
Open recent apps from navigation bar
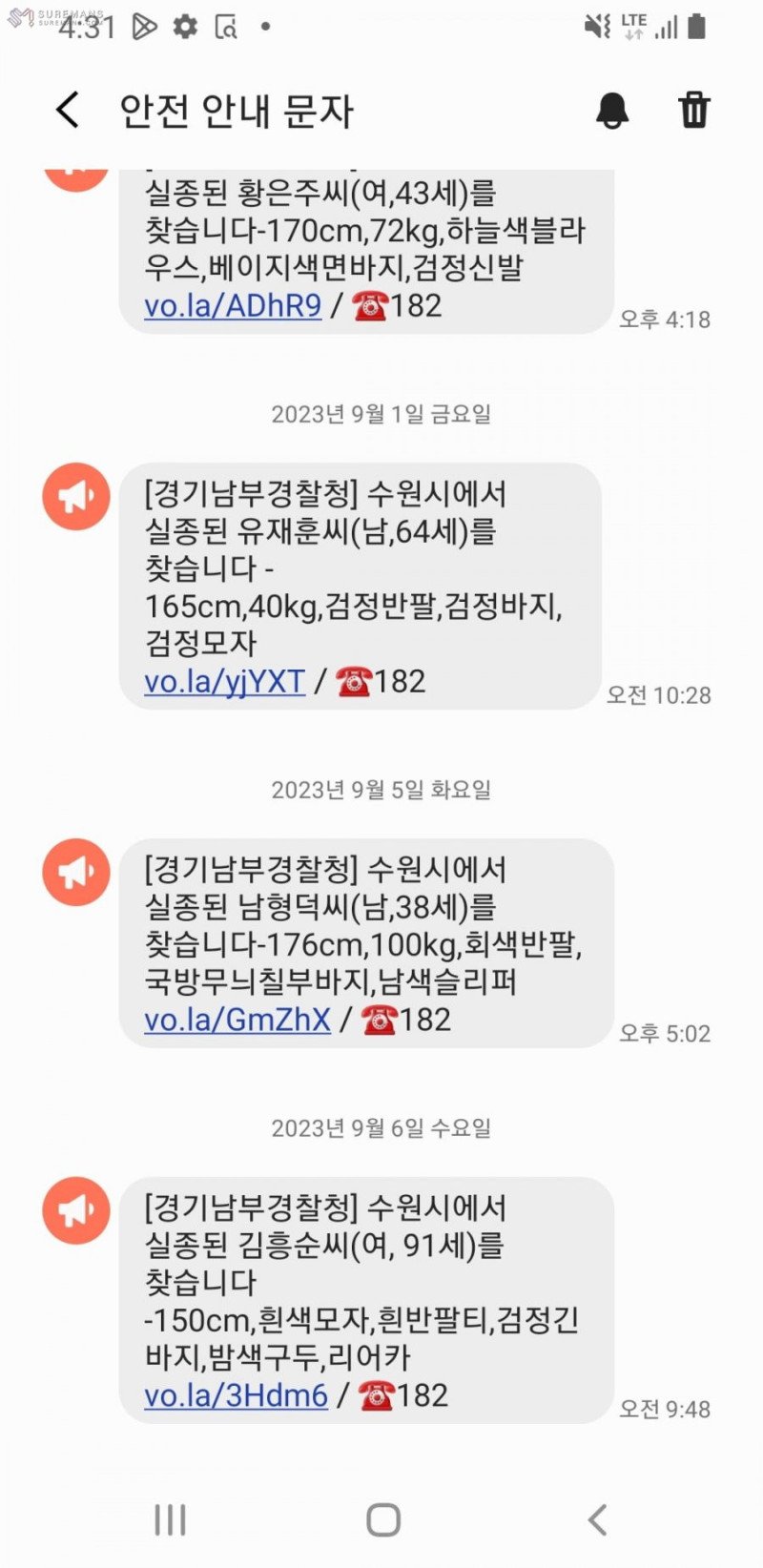point(170,1519)
